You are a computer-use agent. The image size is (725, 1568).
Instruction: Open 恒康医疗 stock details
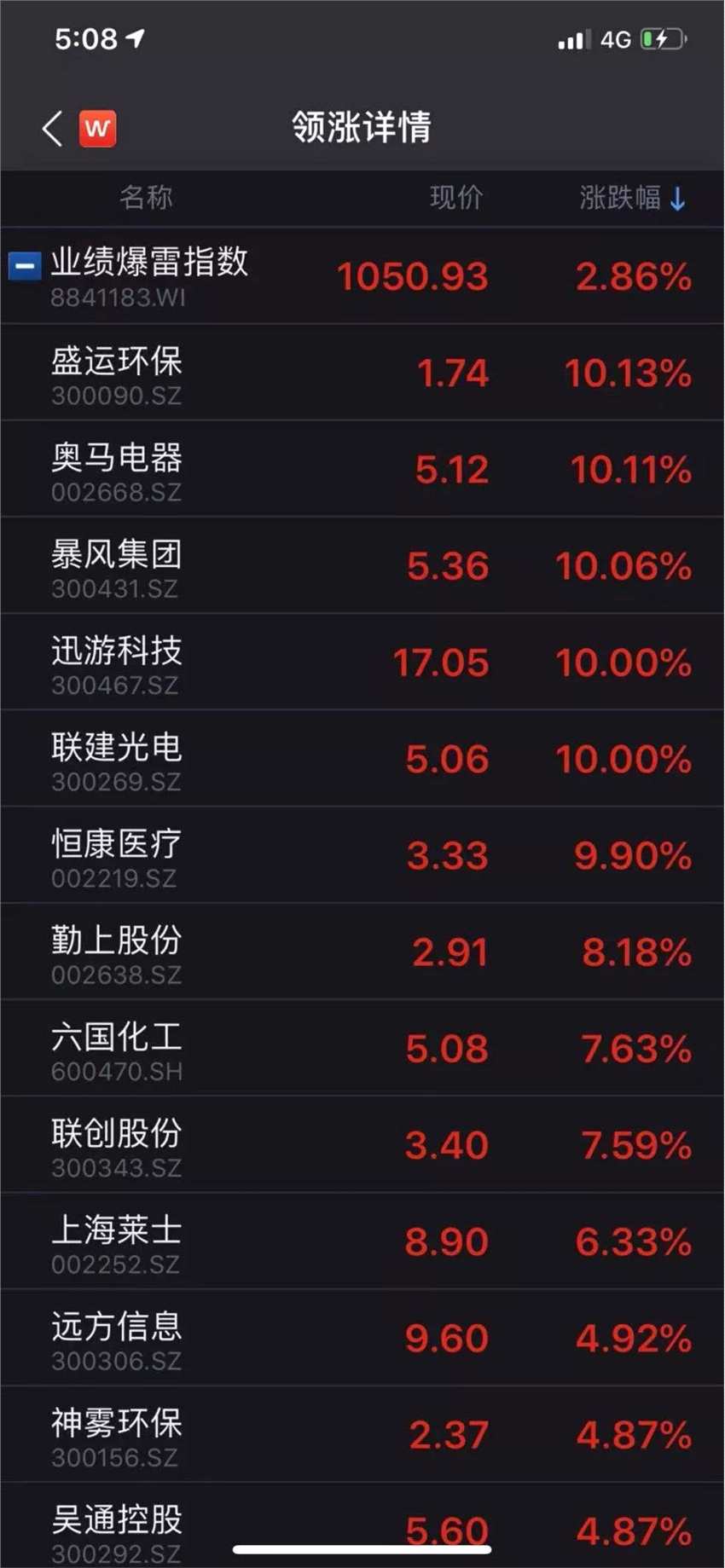(116, 854)
